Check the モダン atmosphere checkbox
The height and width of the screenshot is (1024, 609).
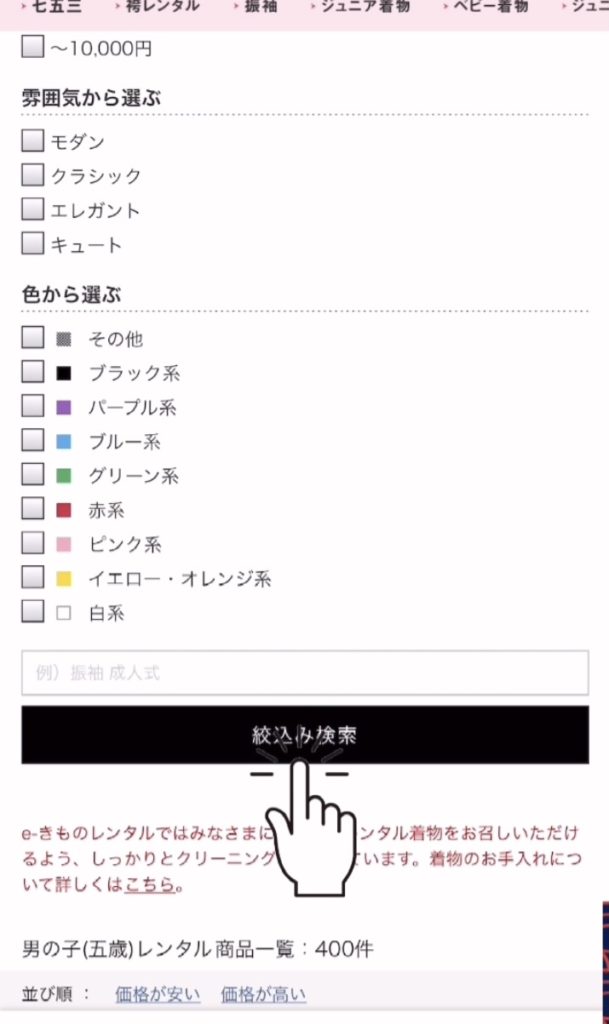point(33,141)
